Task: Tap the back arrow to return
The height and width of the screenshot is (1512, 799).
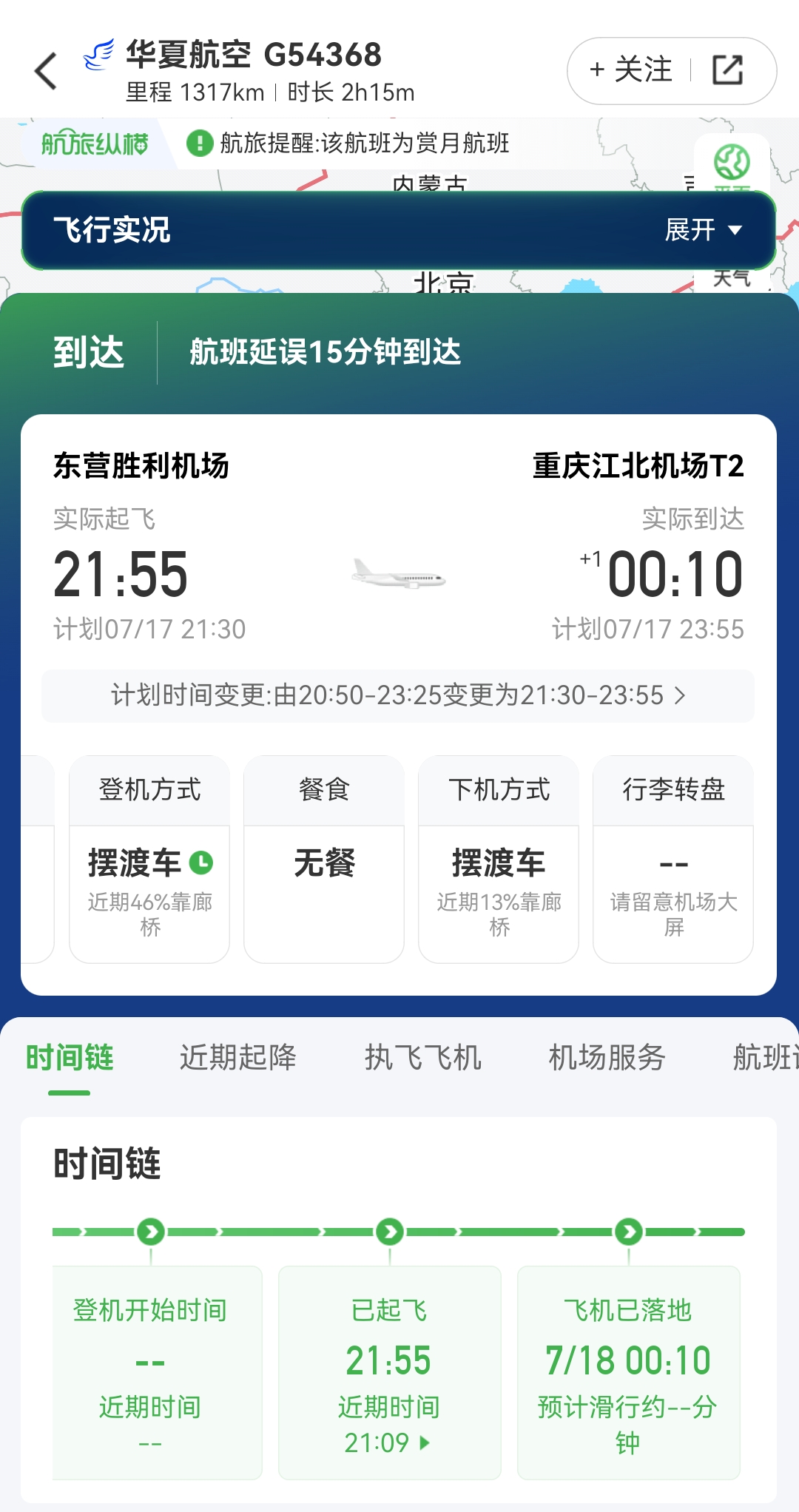Action: click(46, 71)
